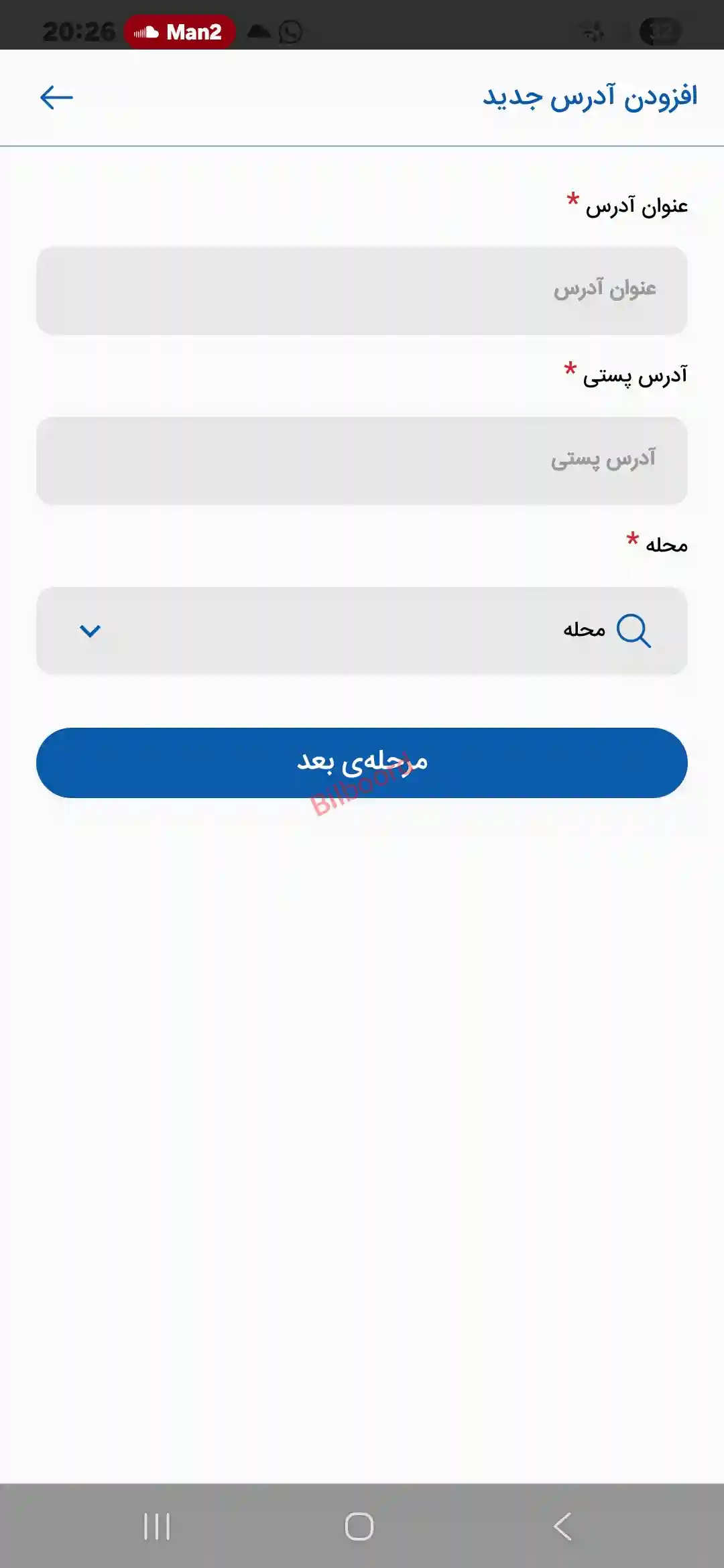Screen dimensions: 724x1568
Task: Continue with مرحله‌ی بعد button
Action: point(362,763)
